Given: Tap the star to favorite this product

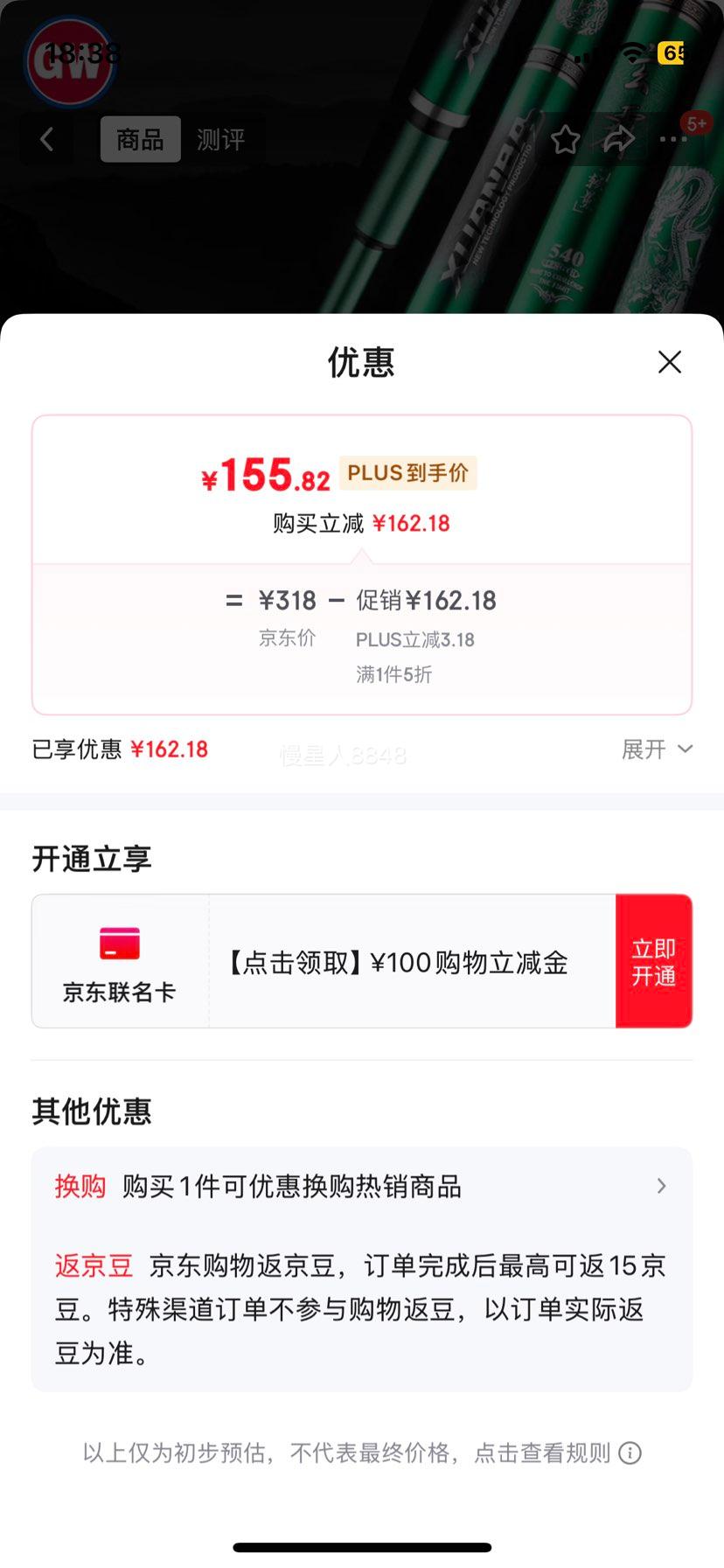Looking at the screenshot, I should (566, 139).
